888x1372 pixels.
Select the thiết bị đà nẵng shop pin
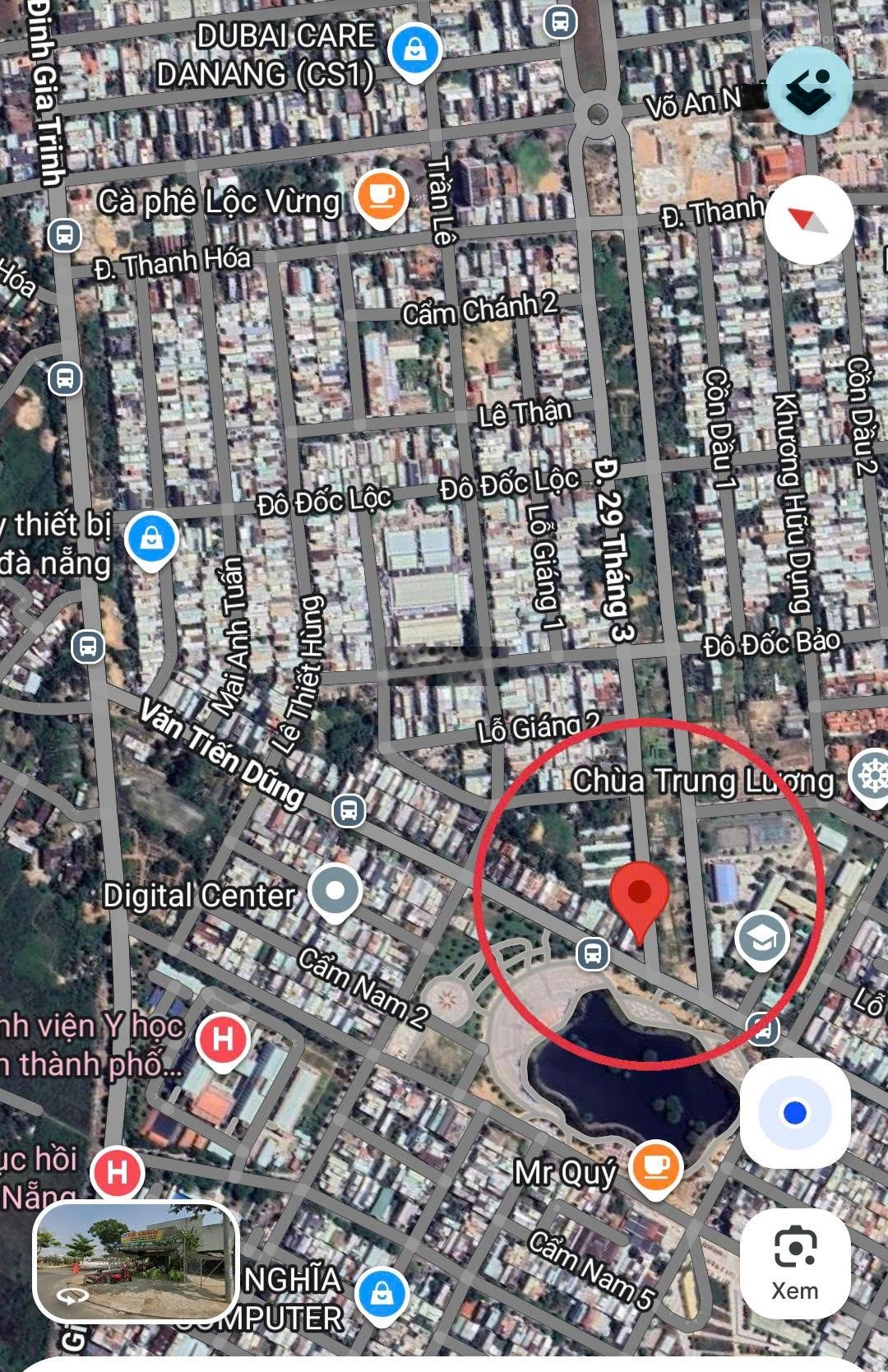tap(151, 540)
